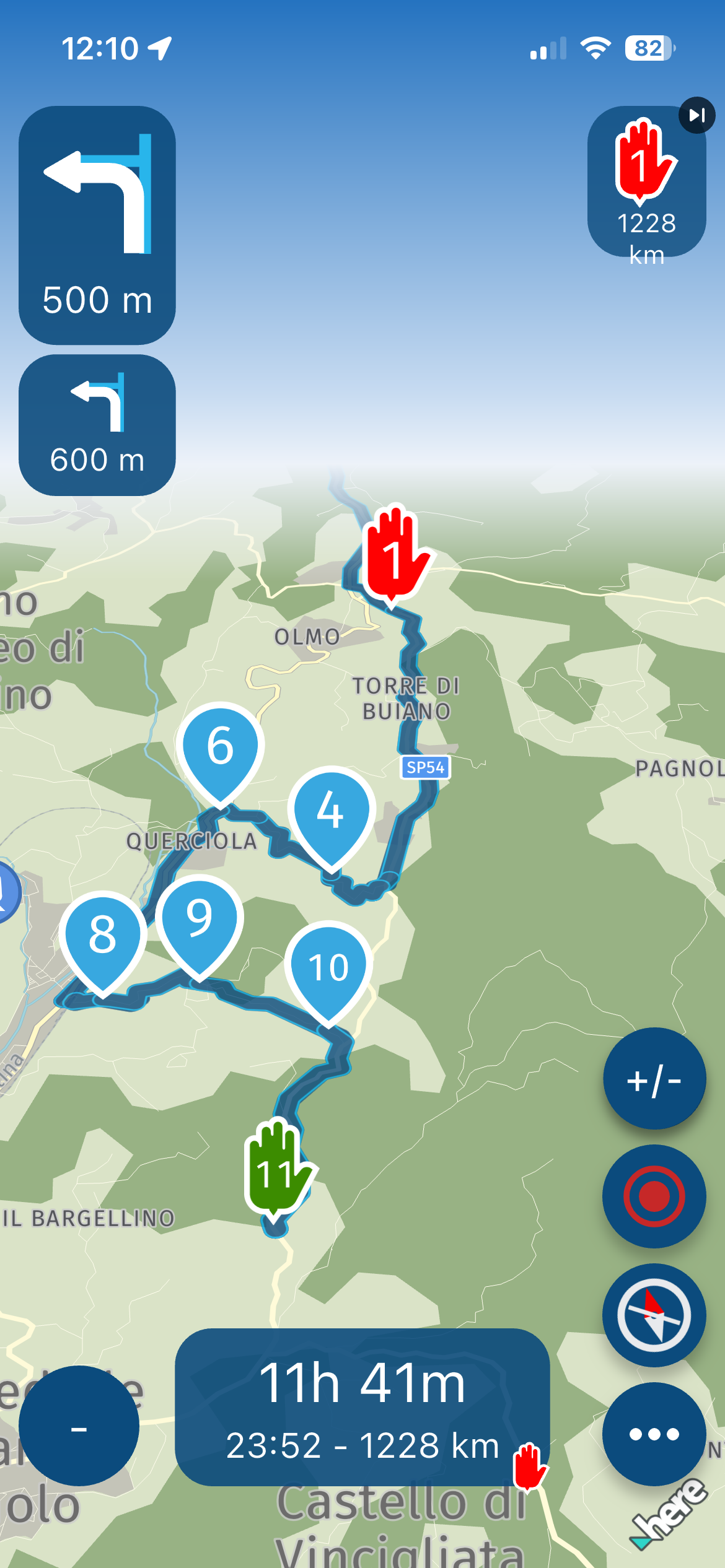Select waypoint 10 on the map
Viewport: 725px width, 1568px height.
(328, 967)
